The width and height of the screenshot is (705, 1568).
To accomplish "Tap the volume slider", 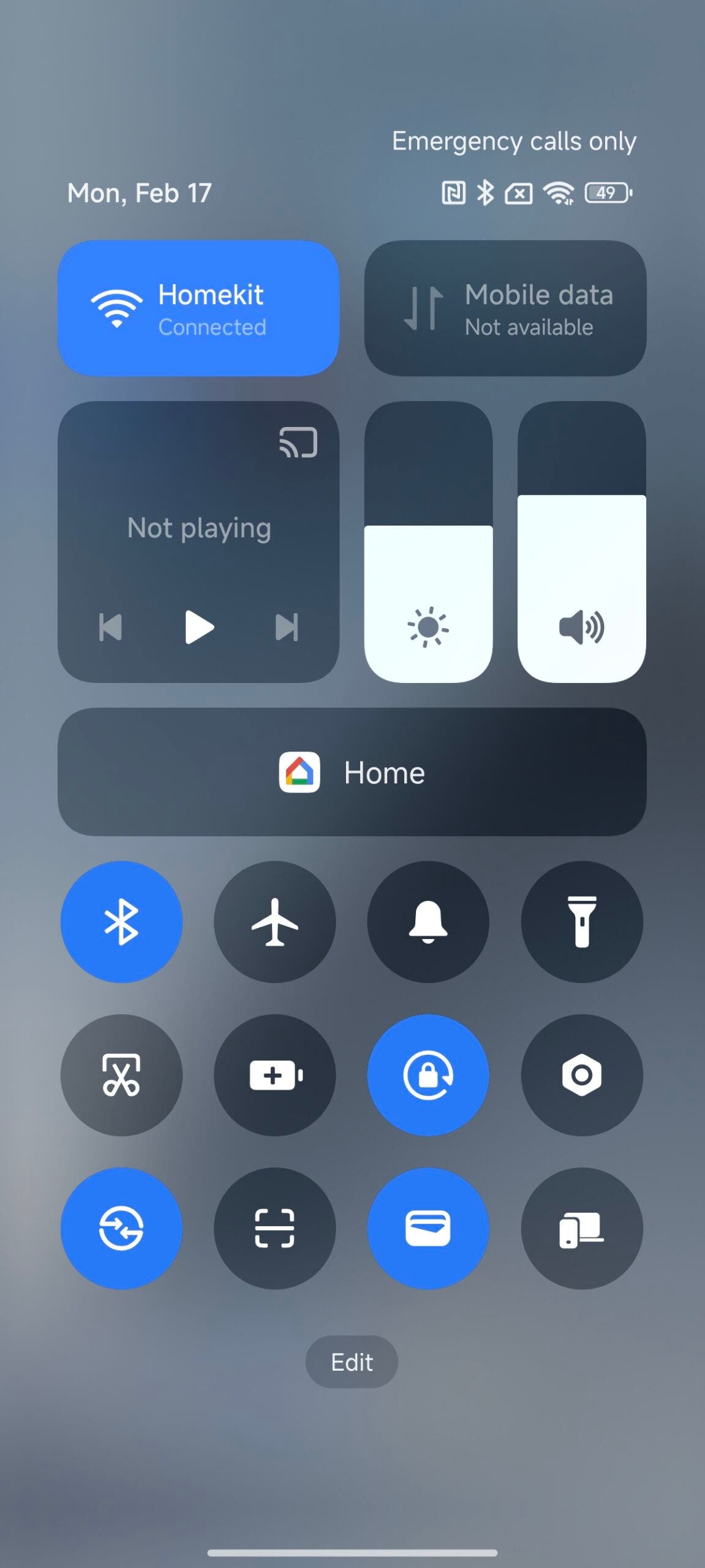I will tap(581, 542).
